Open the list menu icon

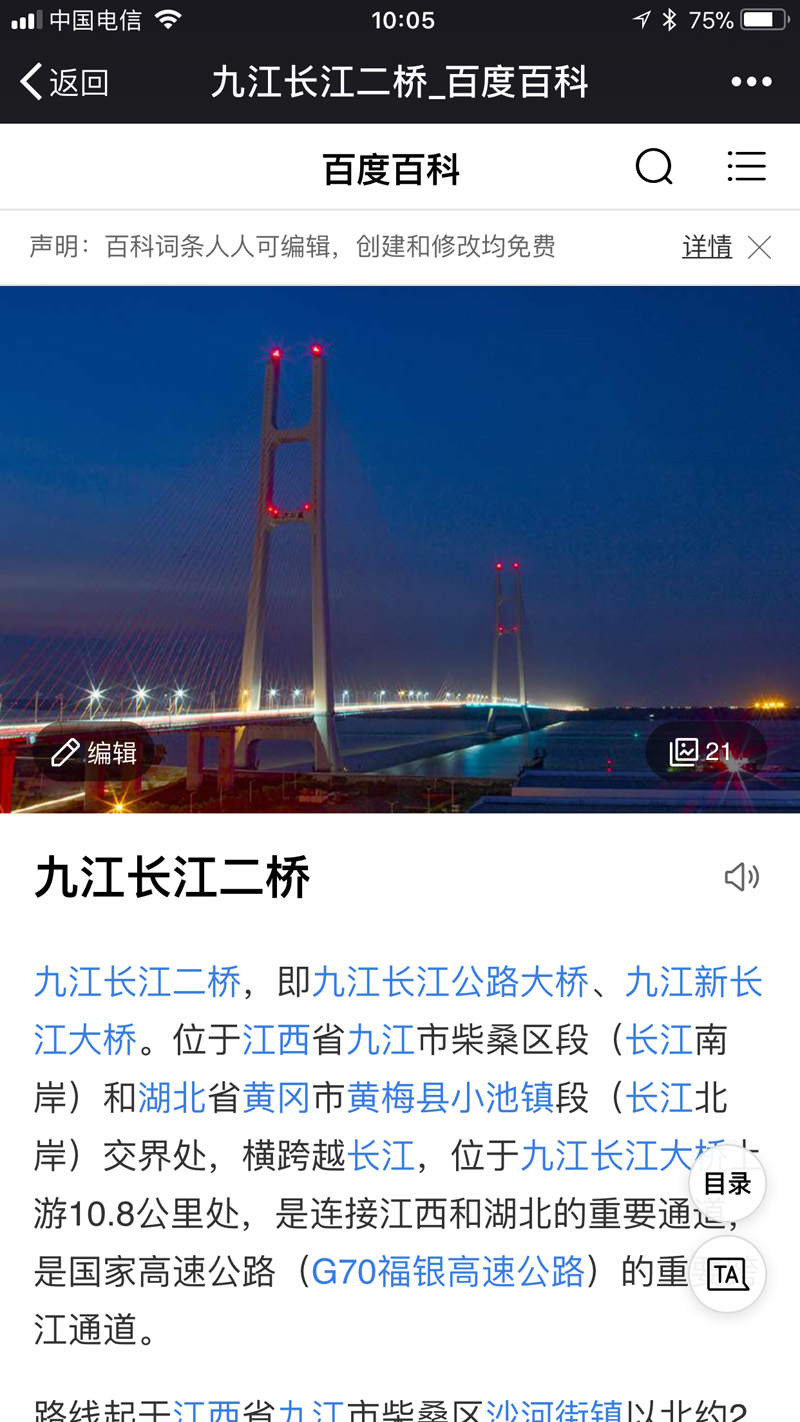pos(746,167)
